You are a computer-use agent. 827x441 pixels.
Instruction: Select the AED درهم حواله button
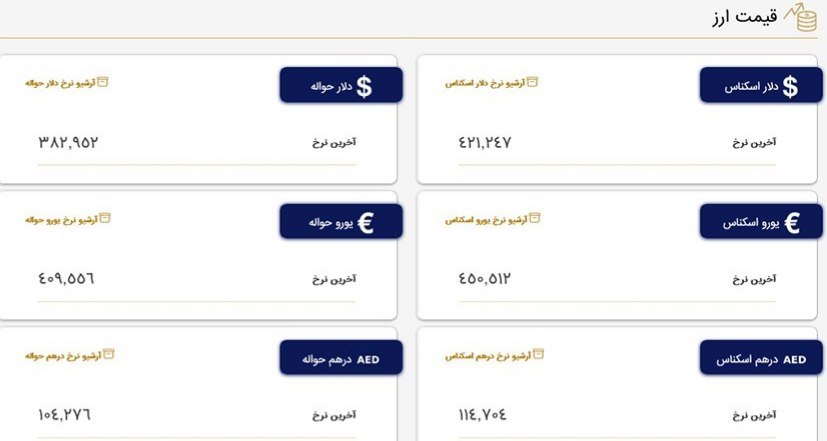pos(340,359)
